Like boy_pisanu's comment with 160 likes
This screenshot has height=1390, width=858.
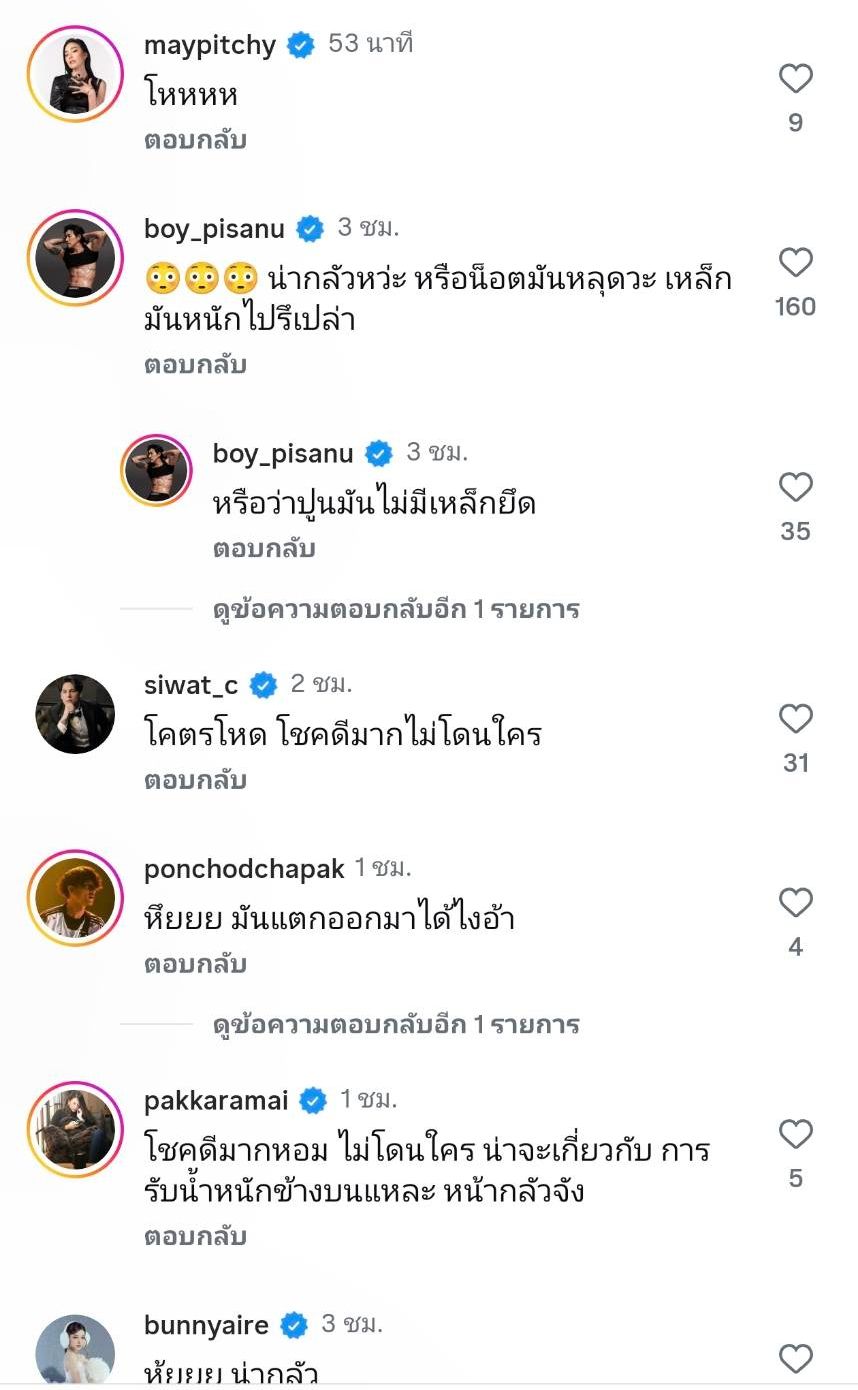(x=795, y=263)
